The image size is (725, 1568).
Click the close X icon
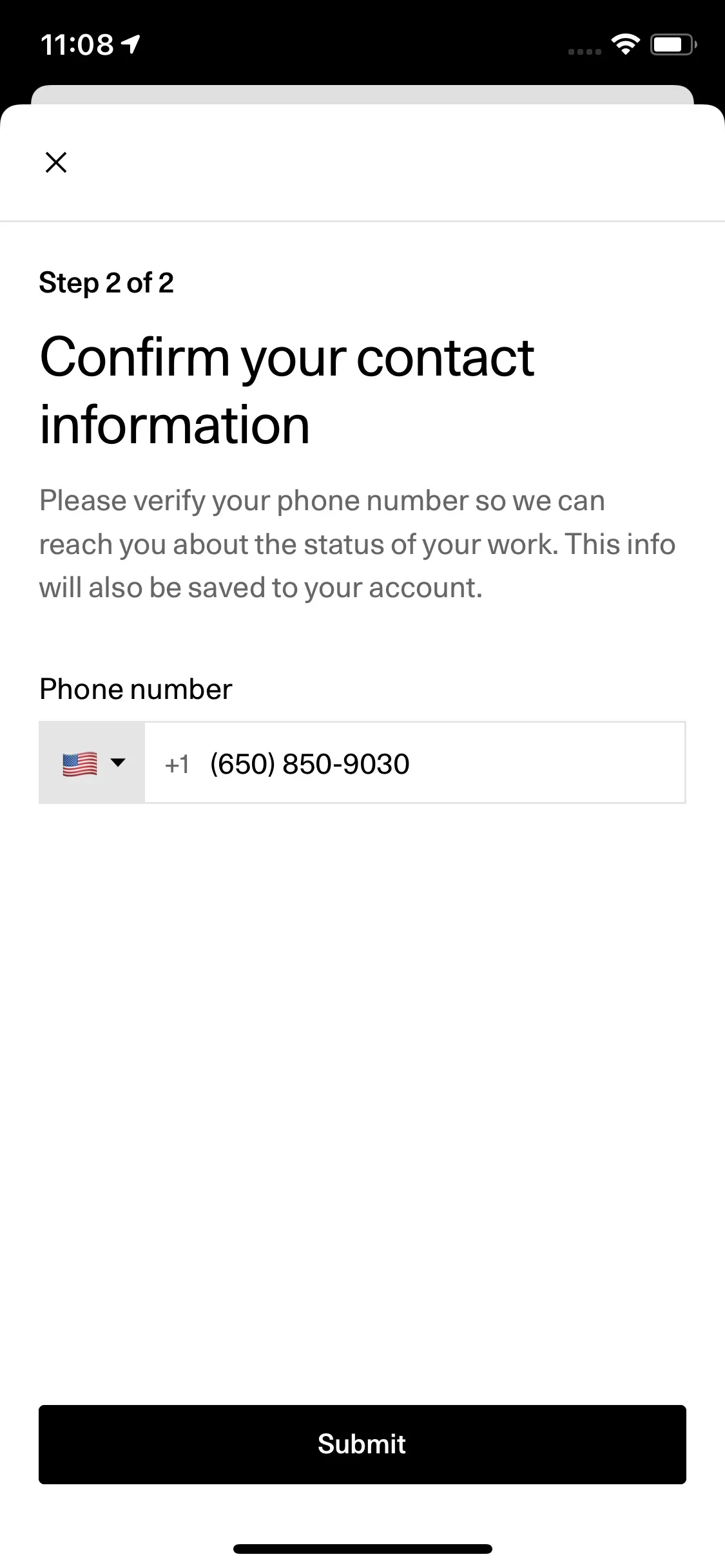[57, 162]
